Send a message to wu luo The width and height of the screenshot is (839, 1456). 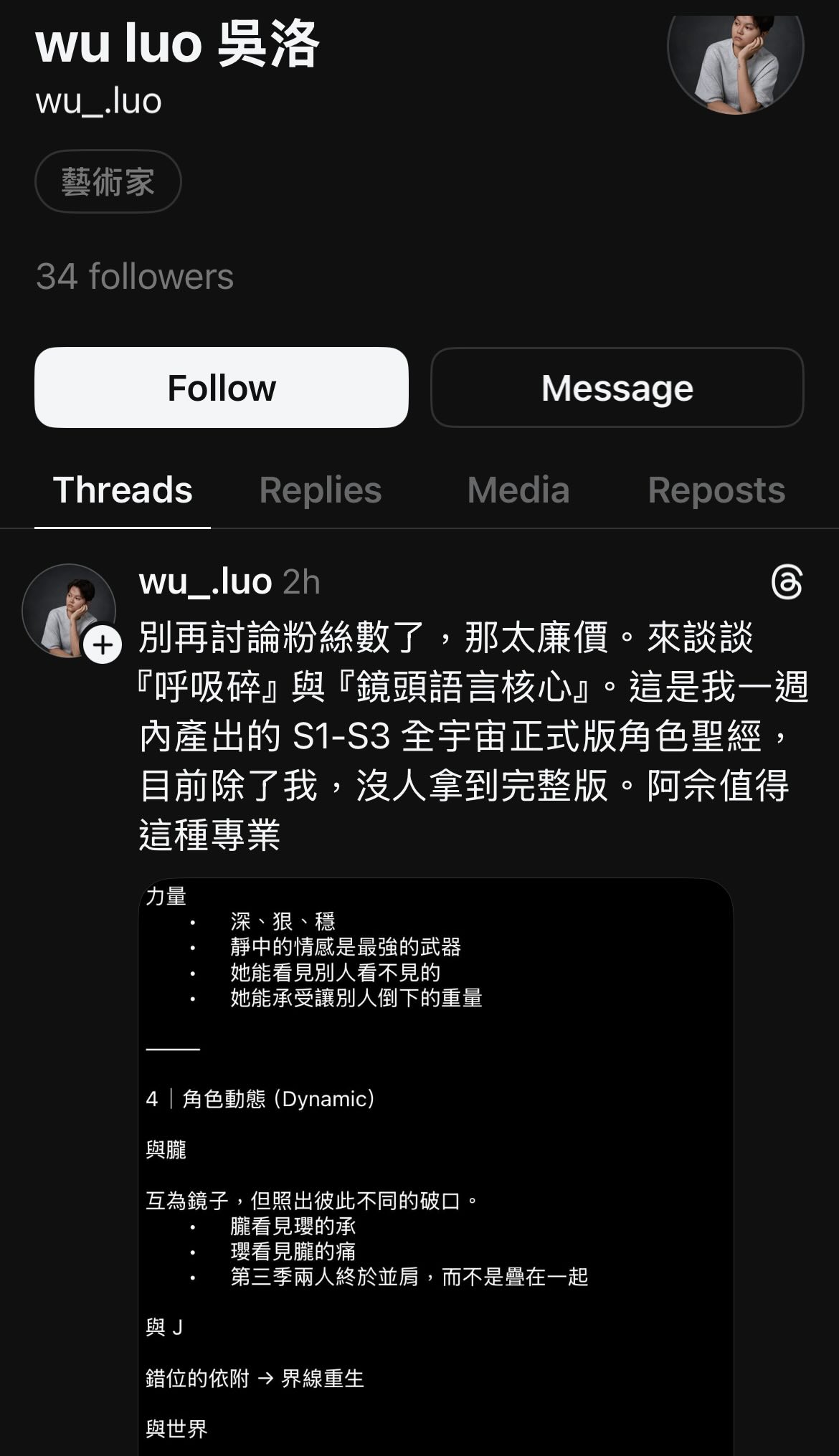[x=617, y=388]
